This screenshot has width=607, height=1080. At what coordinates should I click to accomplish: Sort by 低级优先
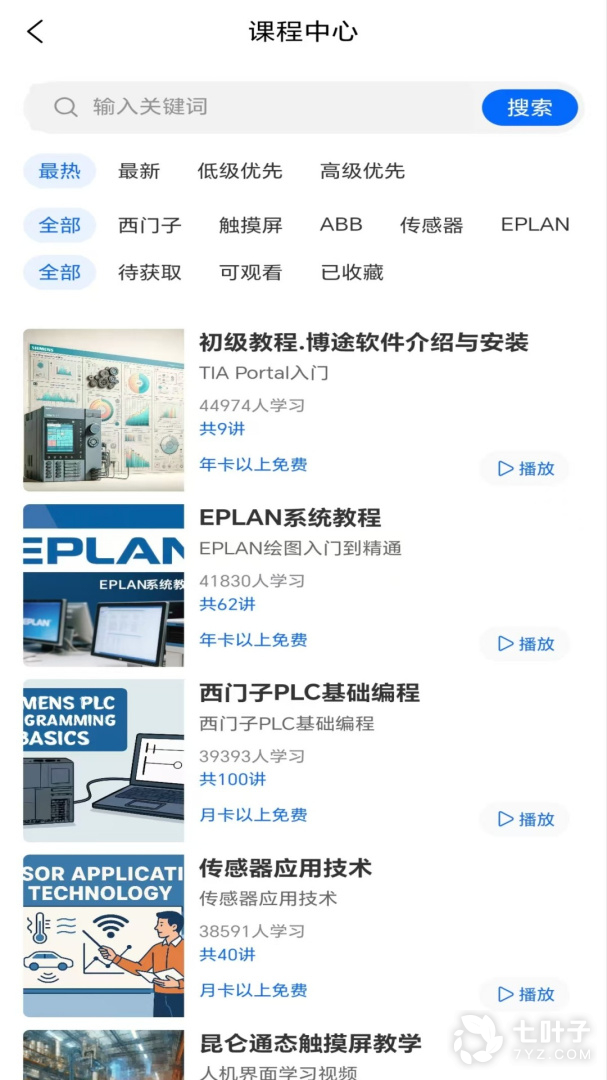pyautogui.click(x=240, y=171)
